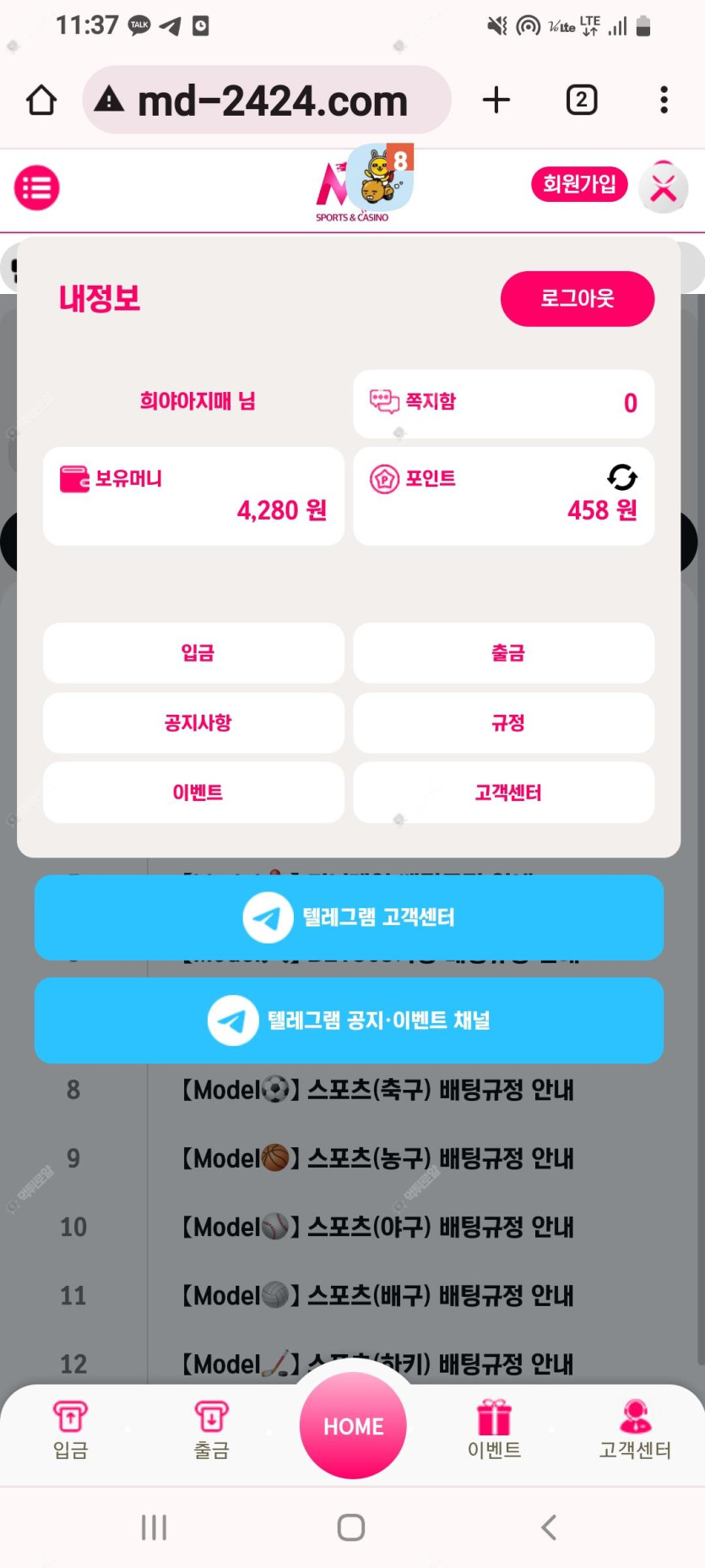Open the 쪽지함 message box
This screenshot has height=1568, width=705.
pos(503,403)
